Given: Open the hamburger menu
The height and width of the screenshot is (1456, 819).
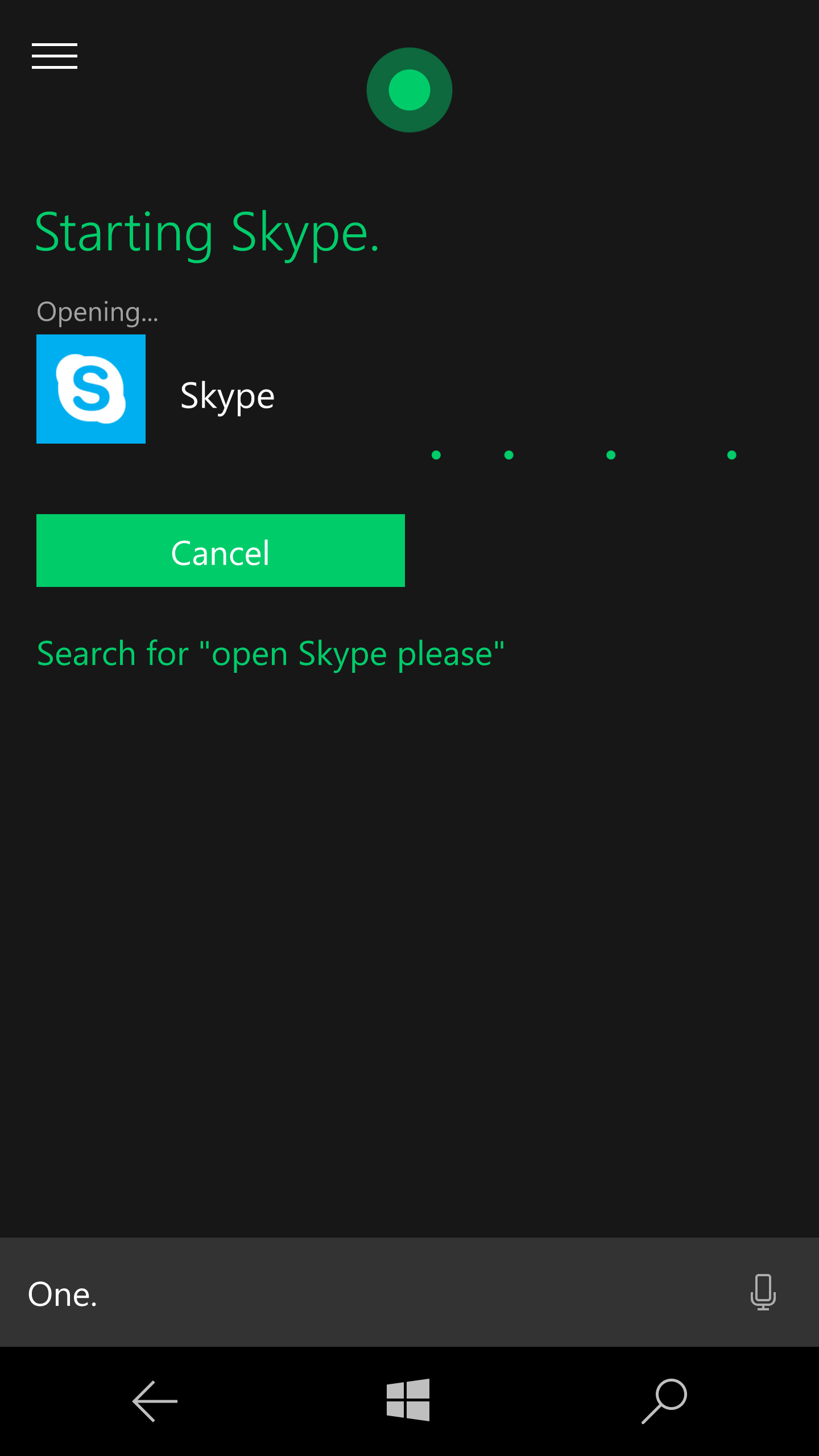Looking at the screenshot, I should tap(55, 56).
